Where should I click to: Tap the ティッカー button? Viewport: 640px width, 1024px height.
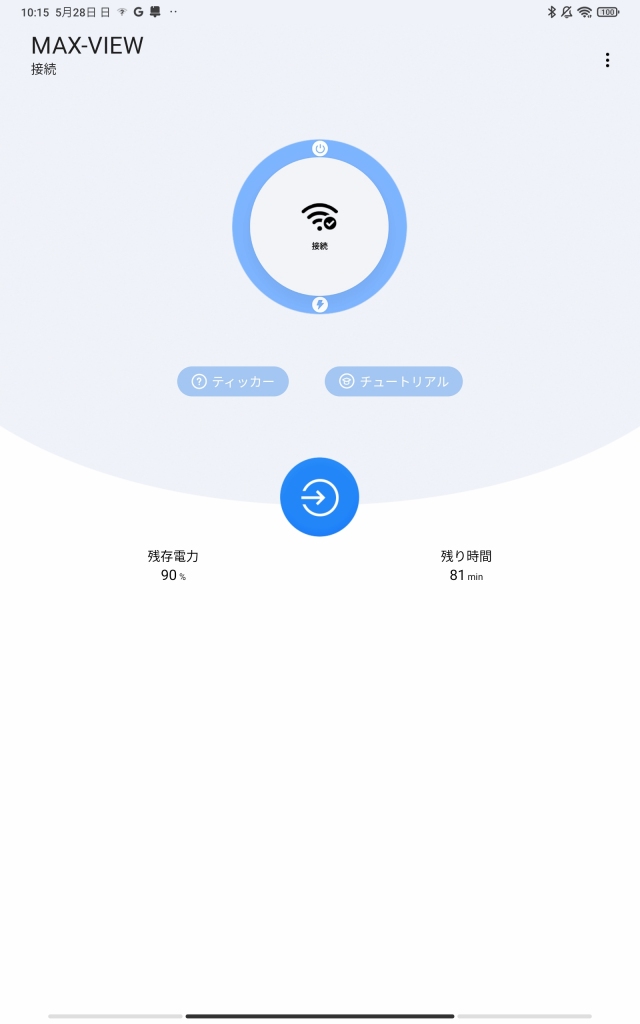click(x=233, y=381)
